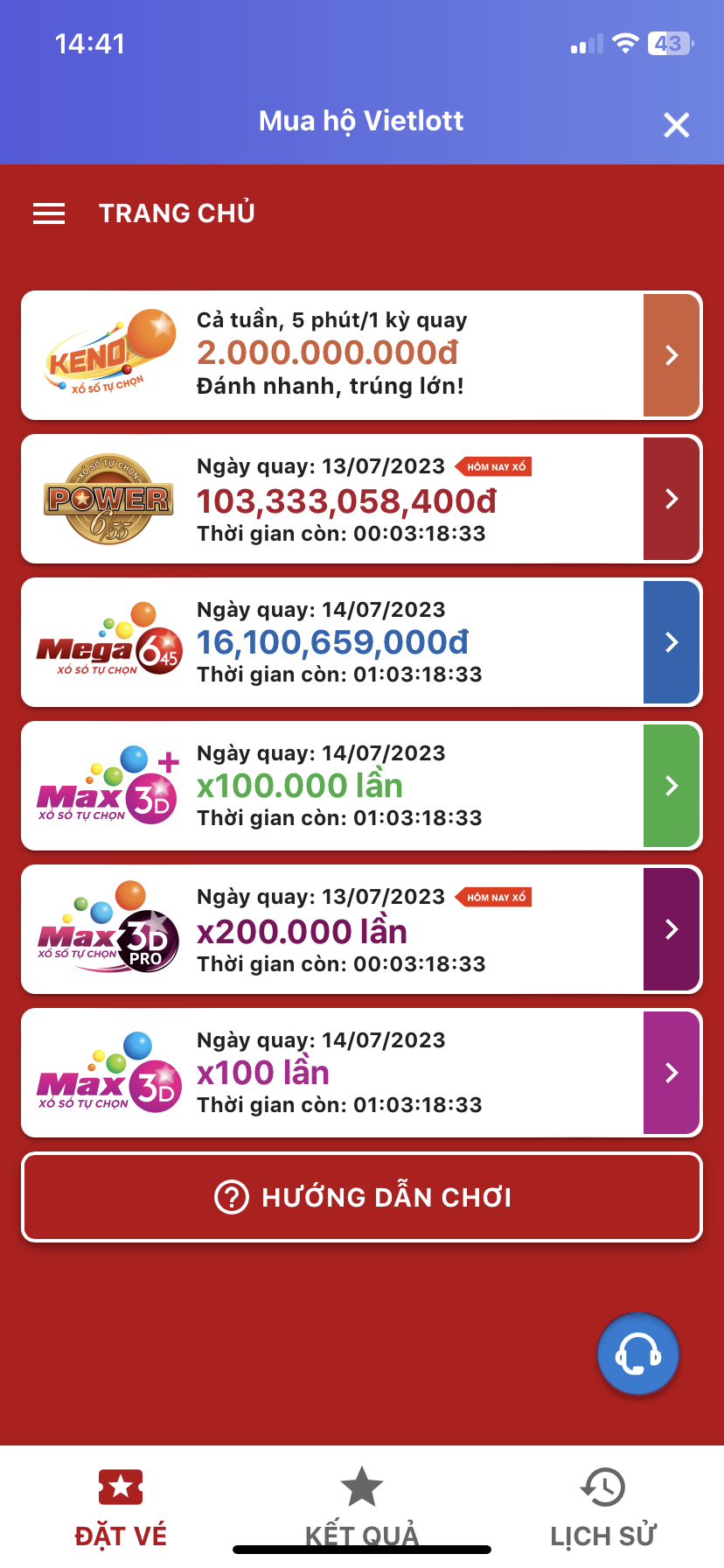Open the Max 3D+ x100.000 lần card
724x1568 pixels.
point(361,786)
